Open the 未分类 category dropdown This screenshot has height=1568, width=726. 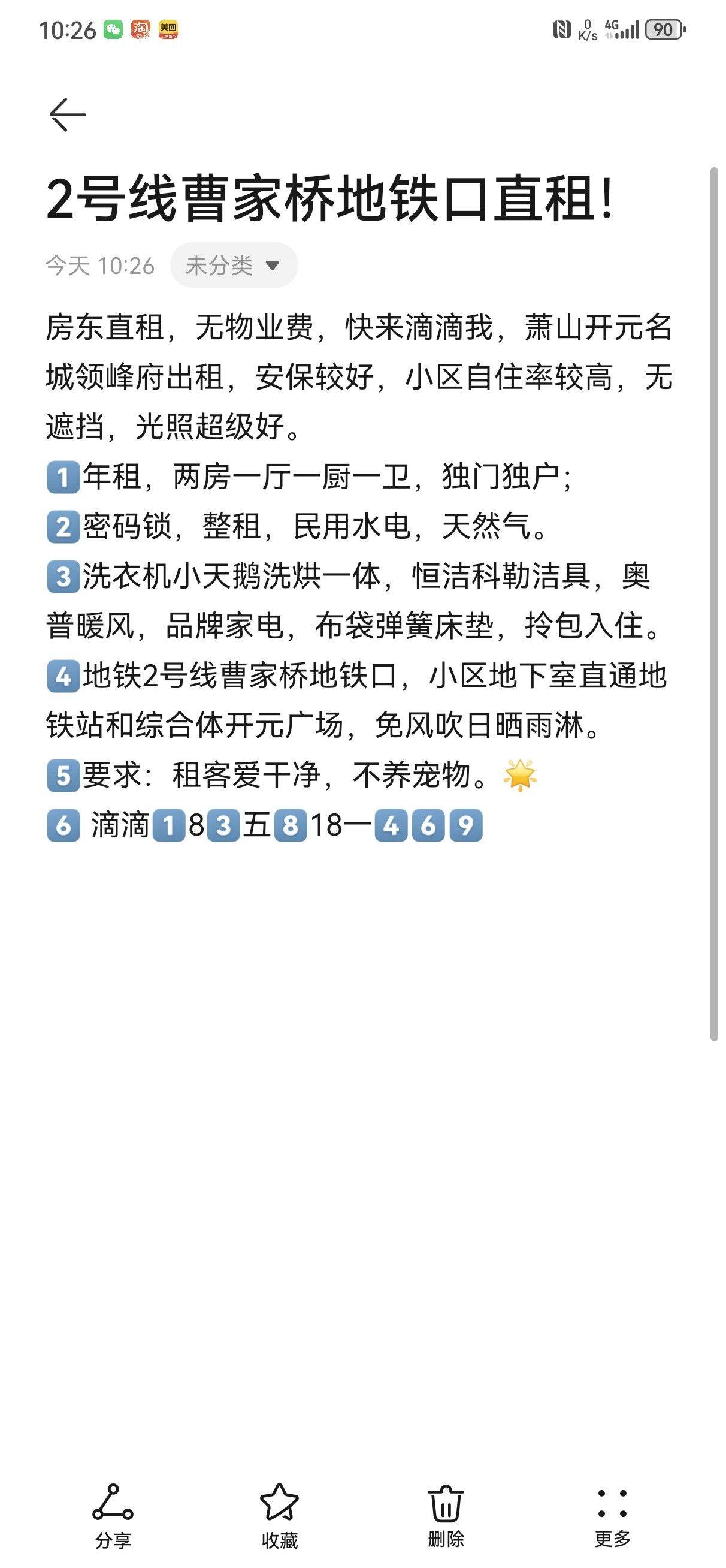coord(234,265)
